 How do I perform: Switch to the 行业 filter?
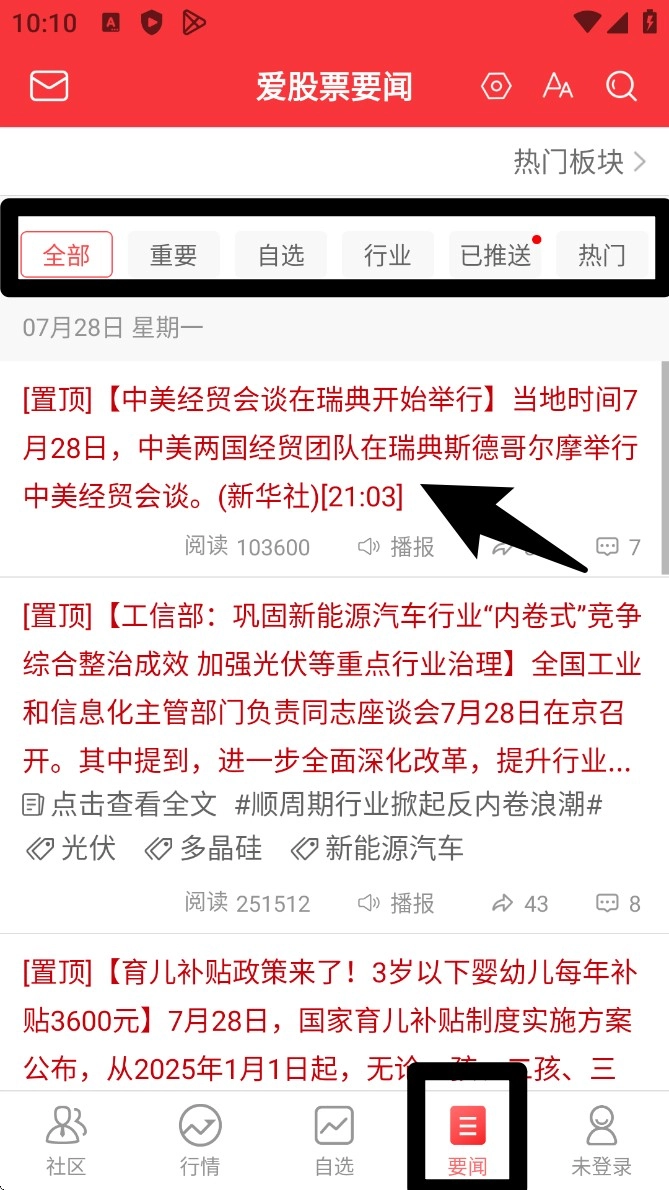pyautogui.click(x=388, y=255)
